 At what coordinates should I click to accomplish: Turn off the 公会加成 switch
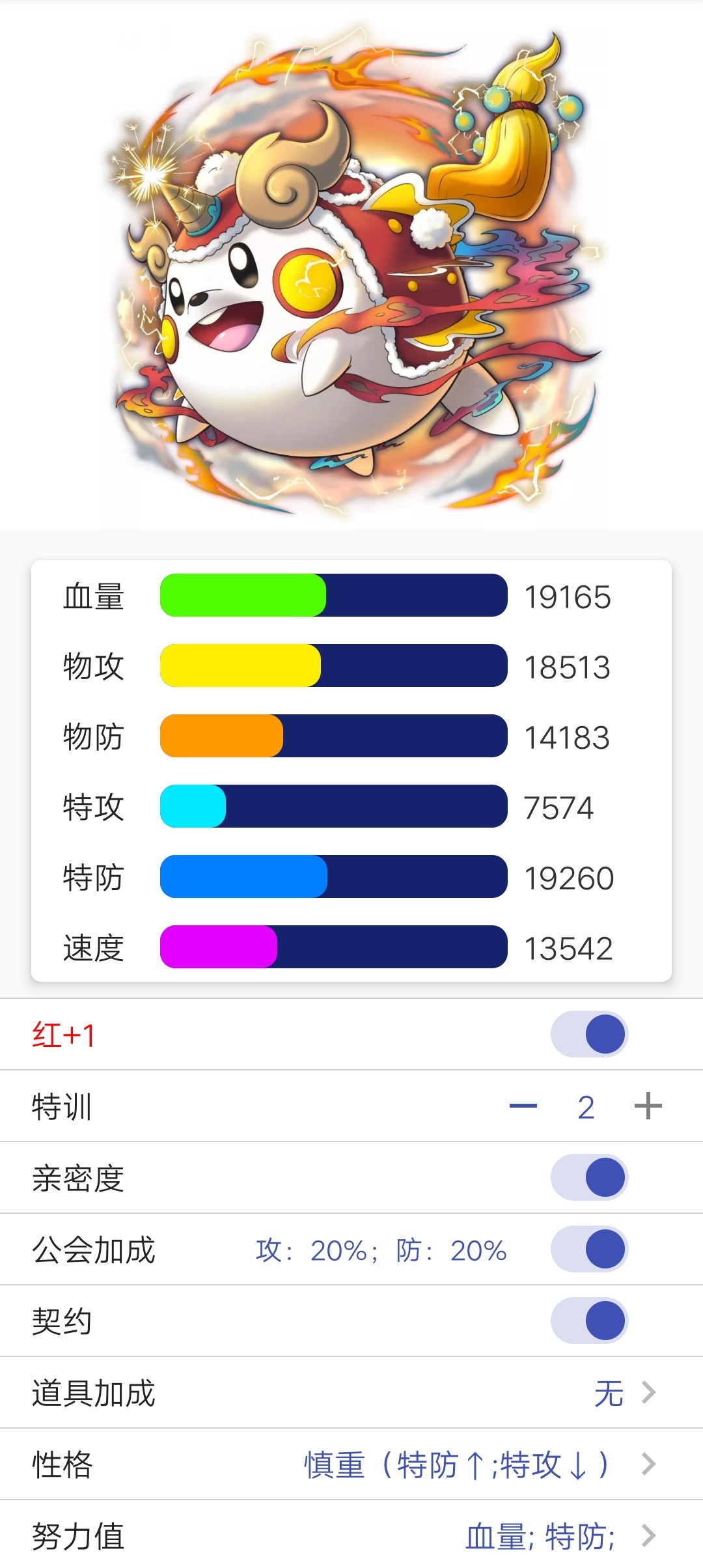[589, 1249]
